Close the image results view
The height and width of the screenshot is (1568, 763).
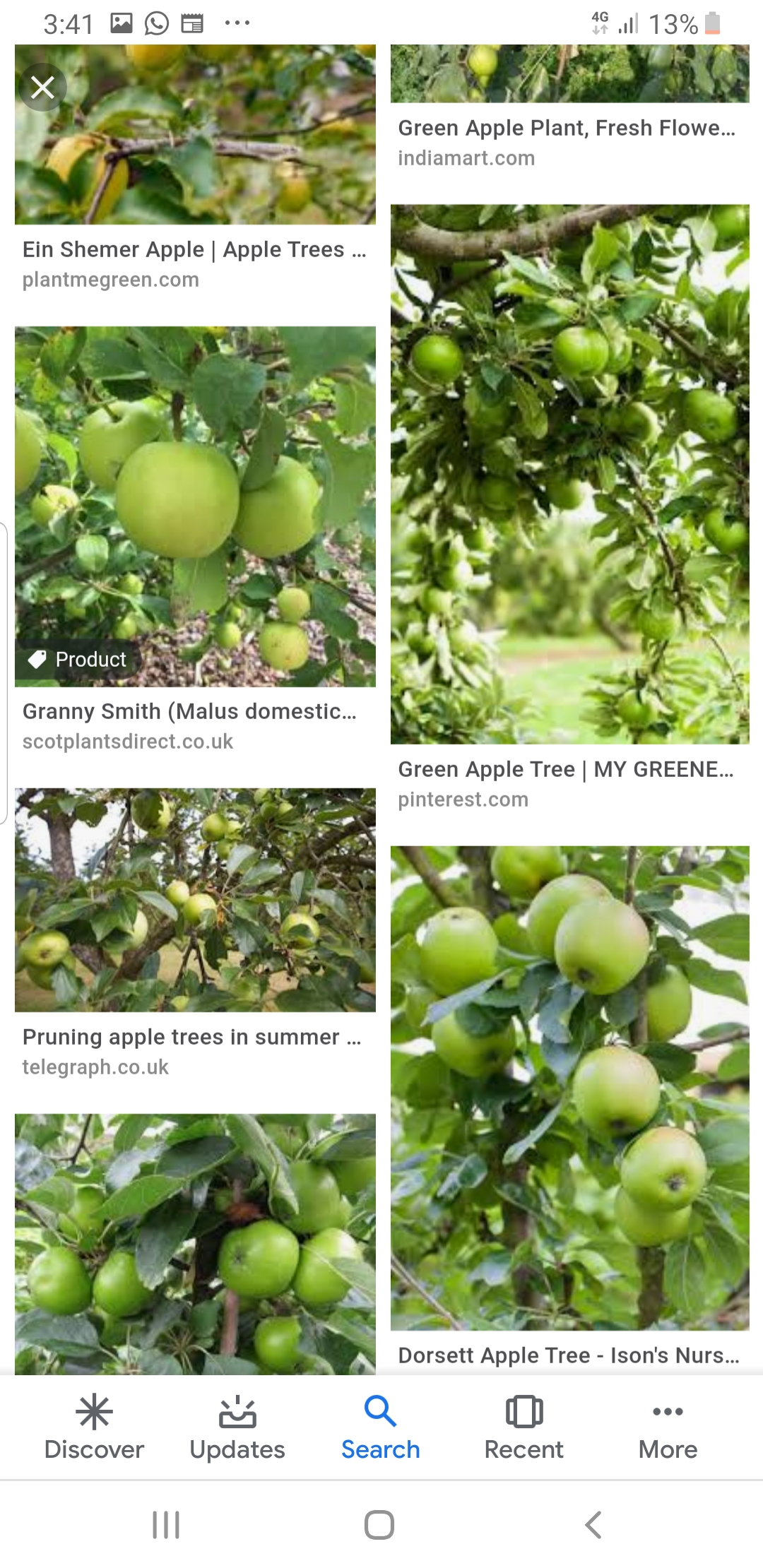[x=42, y=88]
